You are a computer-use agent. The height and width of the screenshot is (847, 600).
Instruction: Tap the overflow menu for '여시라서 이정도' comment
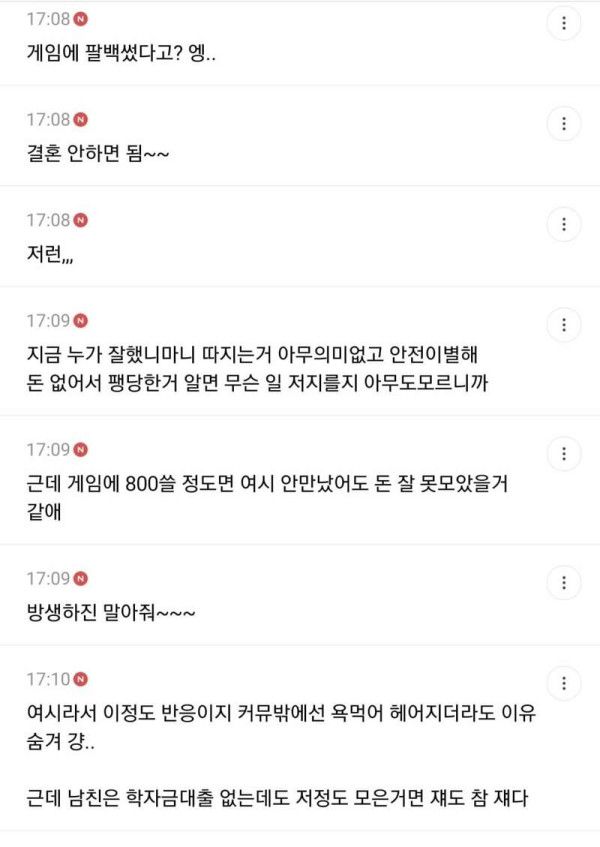[564, 684]
